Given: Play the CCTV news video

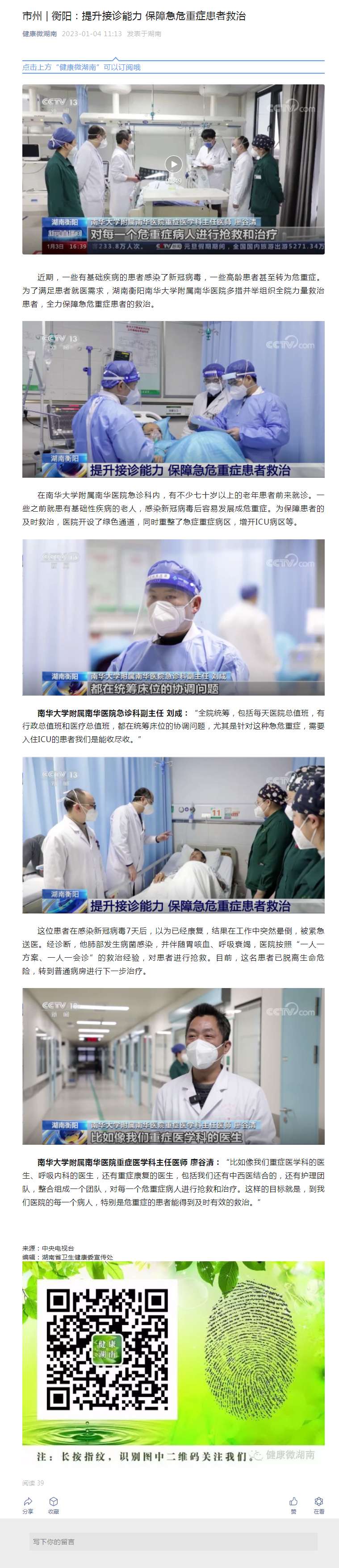Looking at the screenshot, I should pos(173,163).
